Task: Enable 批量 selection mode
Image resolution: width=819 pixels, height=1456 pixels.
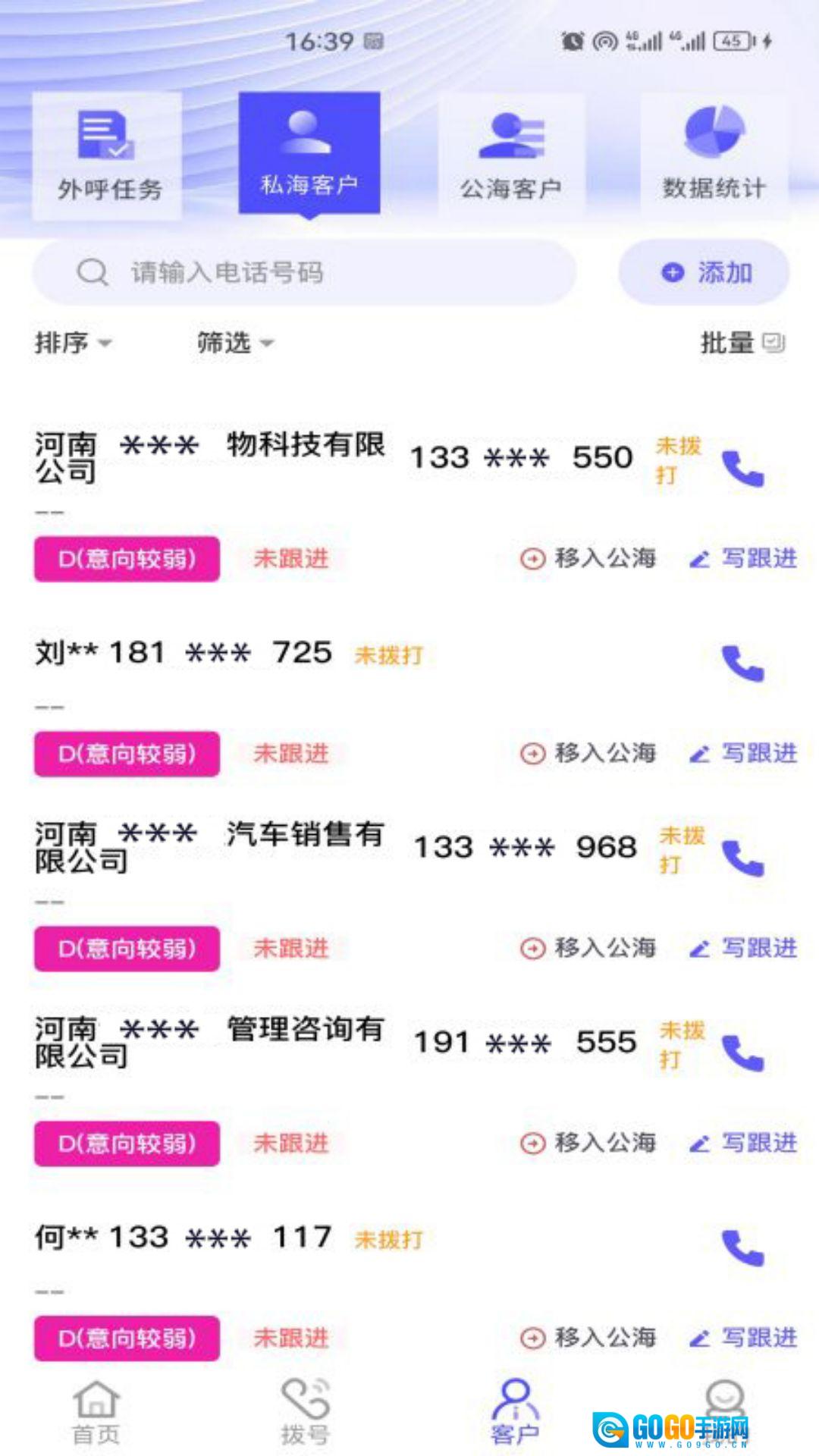Action: (x=742, y=344)
